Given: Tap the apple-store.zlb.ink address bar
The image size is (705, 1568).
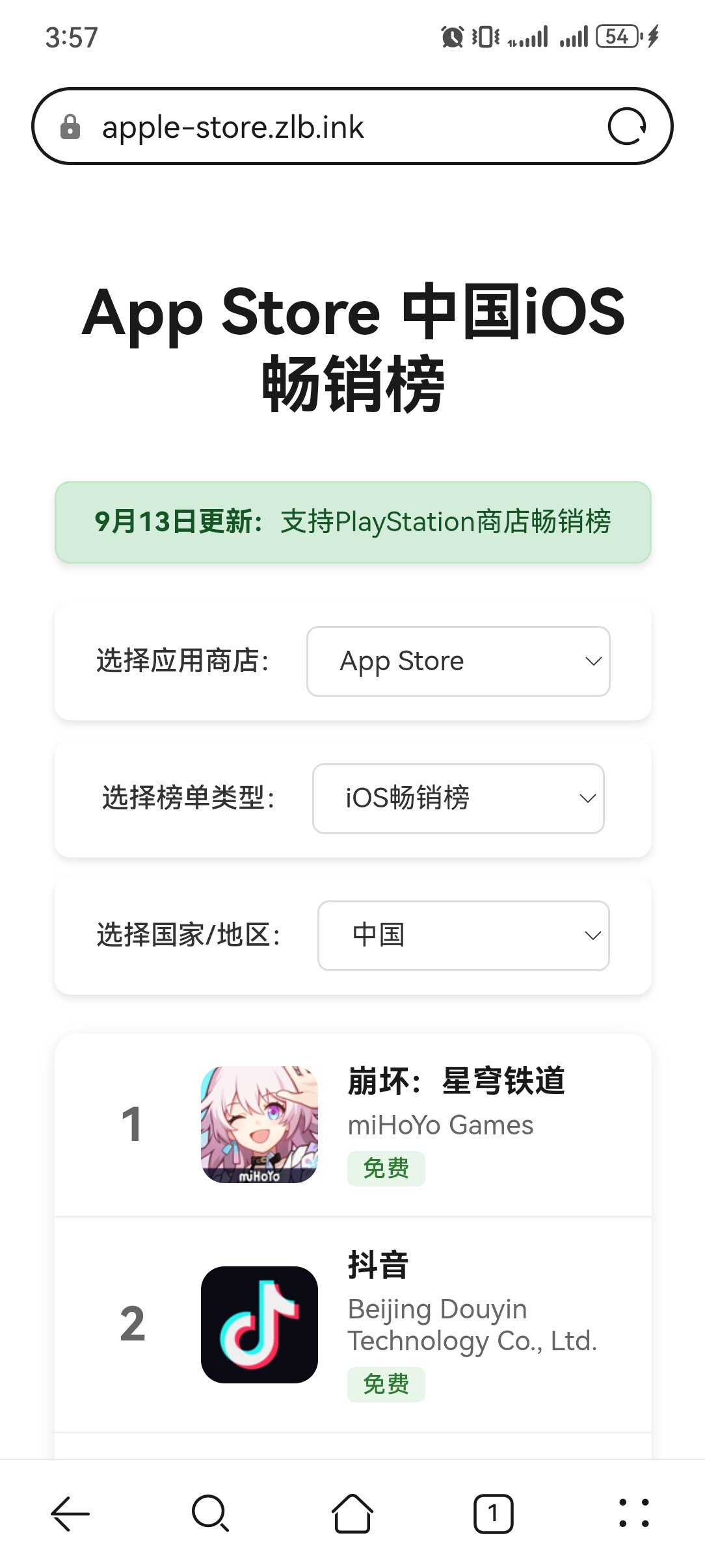Looking at the screenshot, I should [x=325, y=127].
